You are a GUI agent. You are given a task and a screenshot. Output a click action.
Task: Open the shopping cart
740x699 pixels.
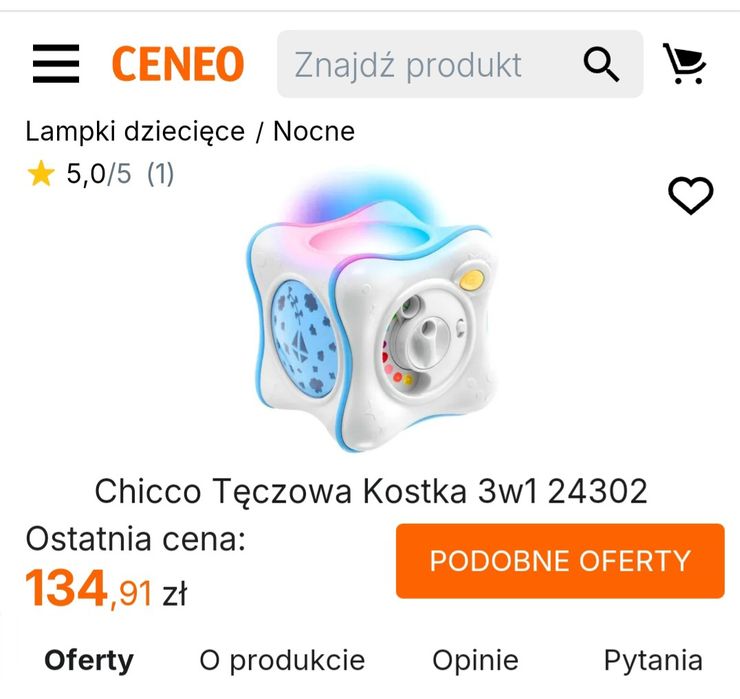click(685, 64)
